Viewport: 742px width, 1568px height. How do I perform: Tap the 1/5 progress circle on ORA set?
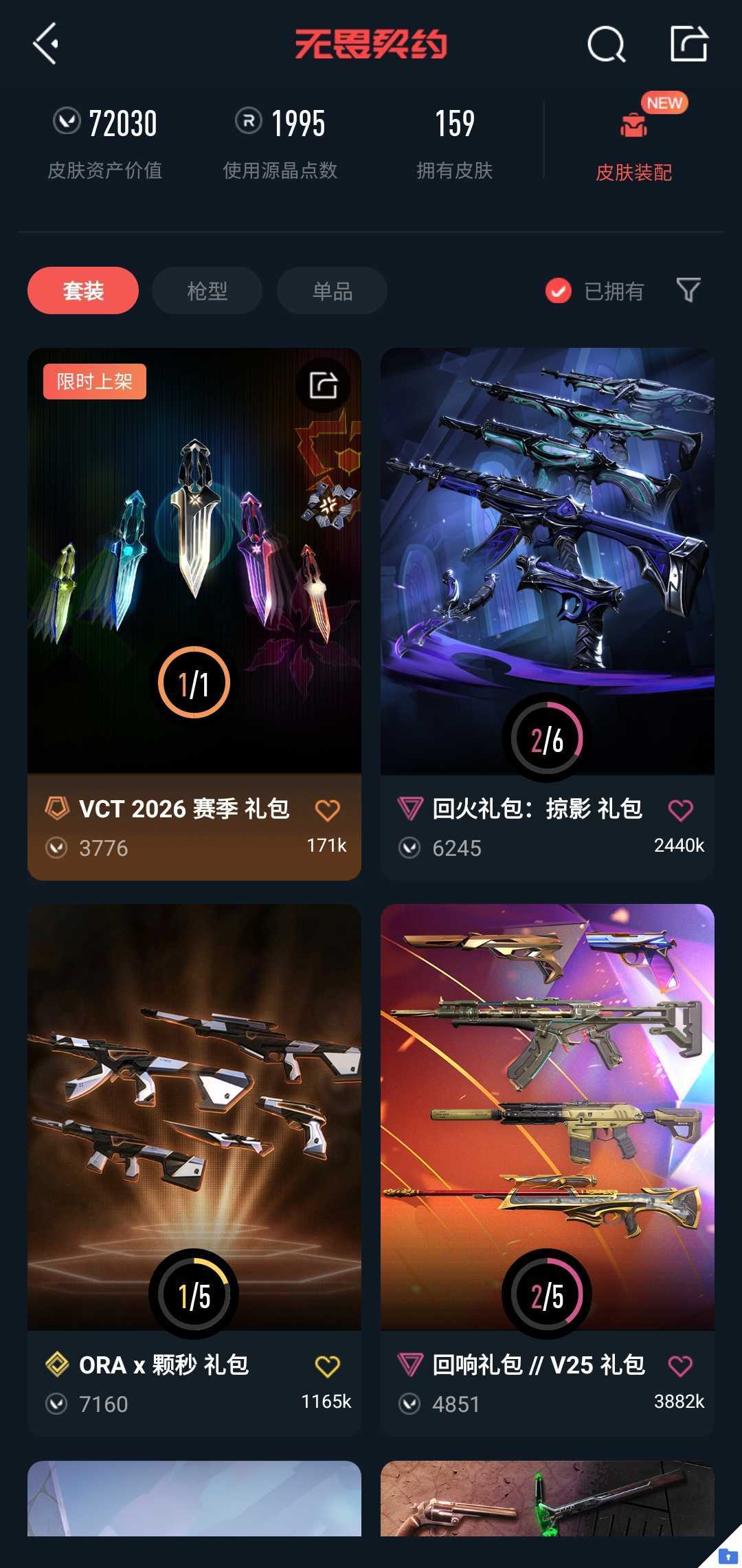pyautogui.click(x=194, y=1292)
